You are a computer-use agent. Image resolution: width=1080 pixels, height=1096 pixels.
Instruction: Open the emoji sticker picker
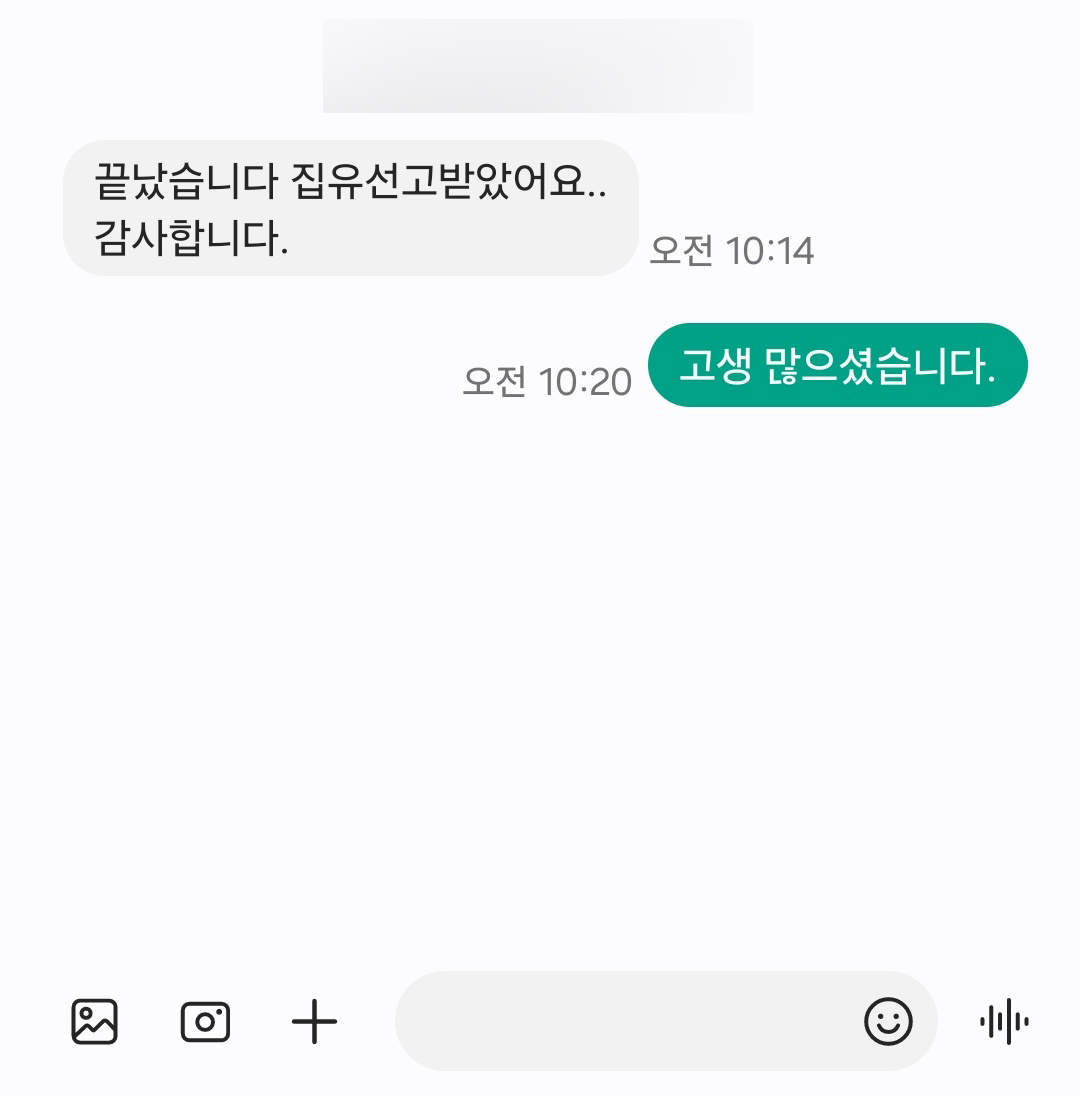pyautogui.click(x=888, y=1021)
